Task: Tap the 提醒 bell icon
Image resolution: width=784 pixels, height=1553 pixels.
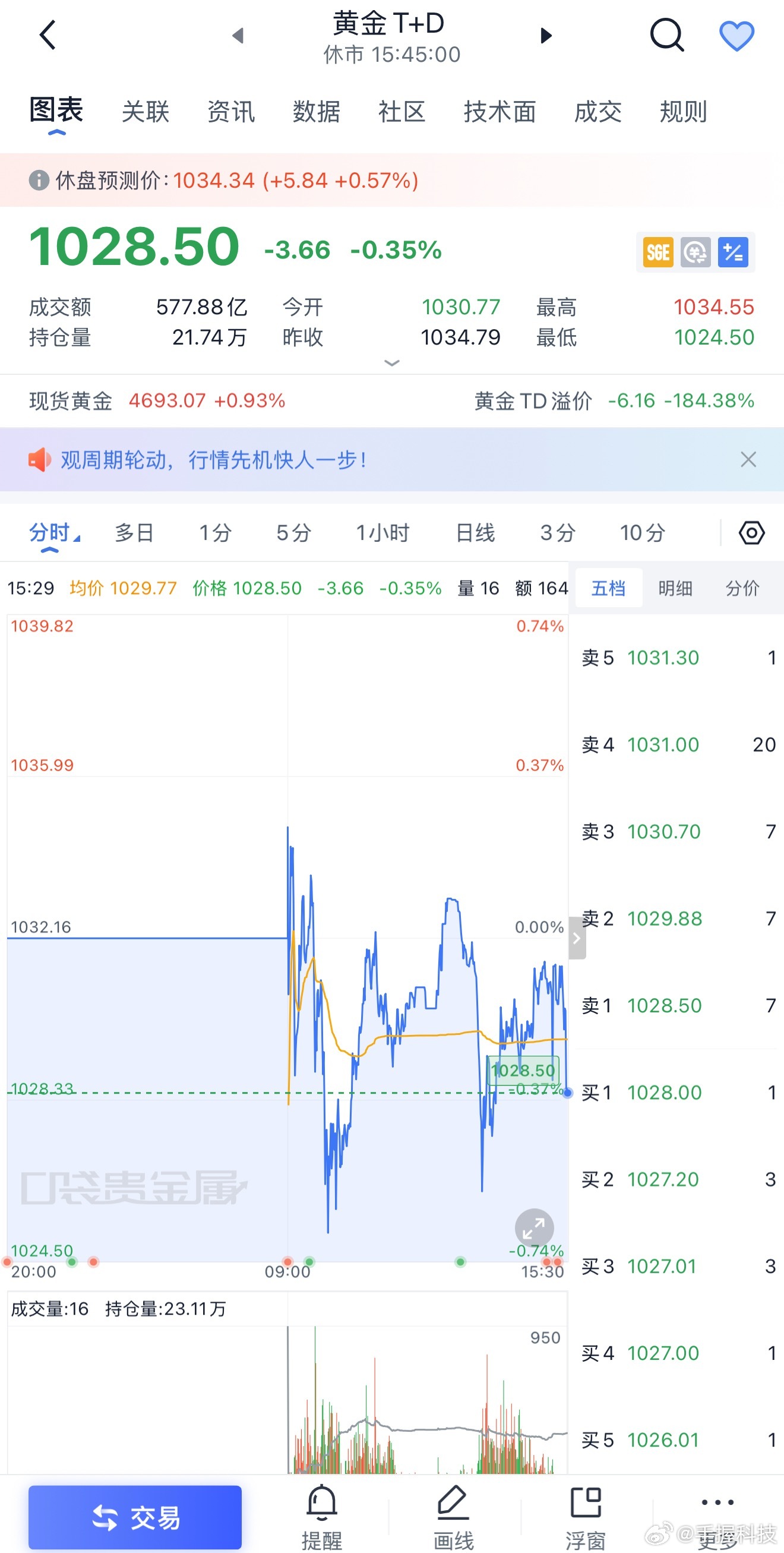Action: pos(321,1503)
